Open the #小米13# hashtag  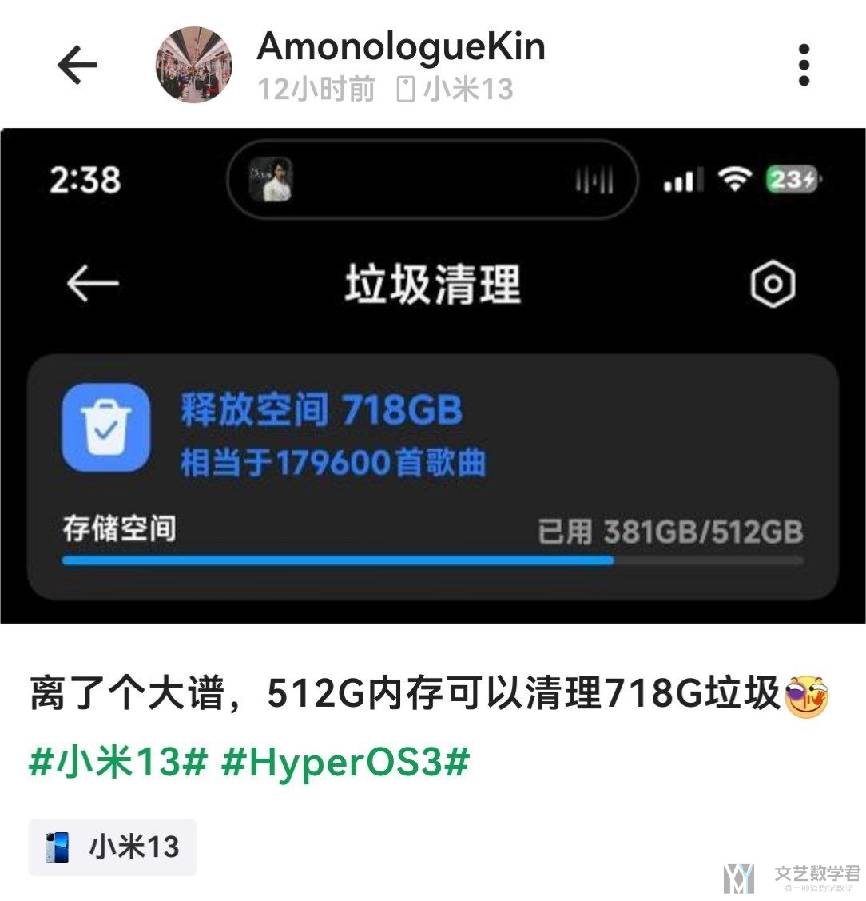[118, 763]
